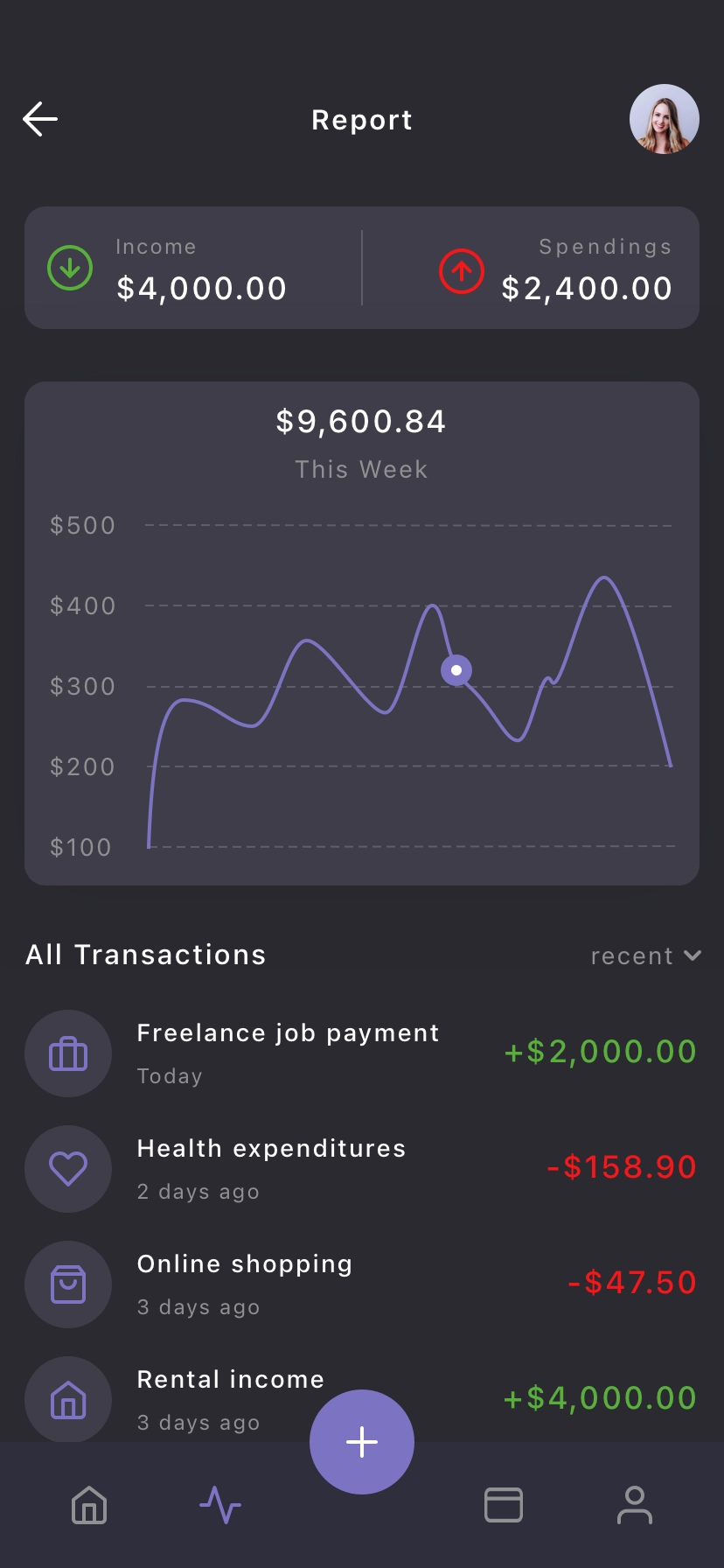Go to the profile tab
The height and width of the screenshot is (1568, 724).
point(635,1505)
